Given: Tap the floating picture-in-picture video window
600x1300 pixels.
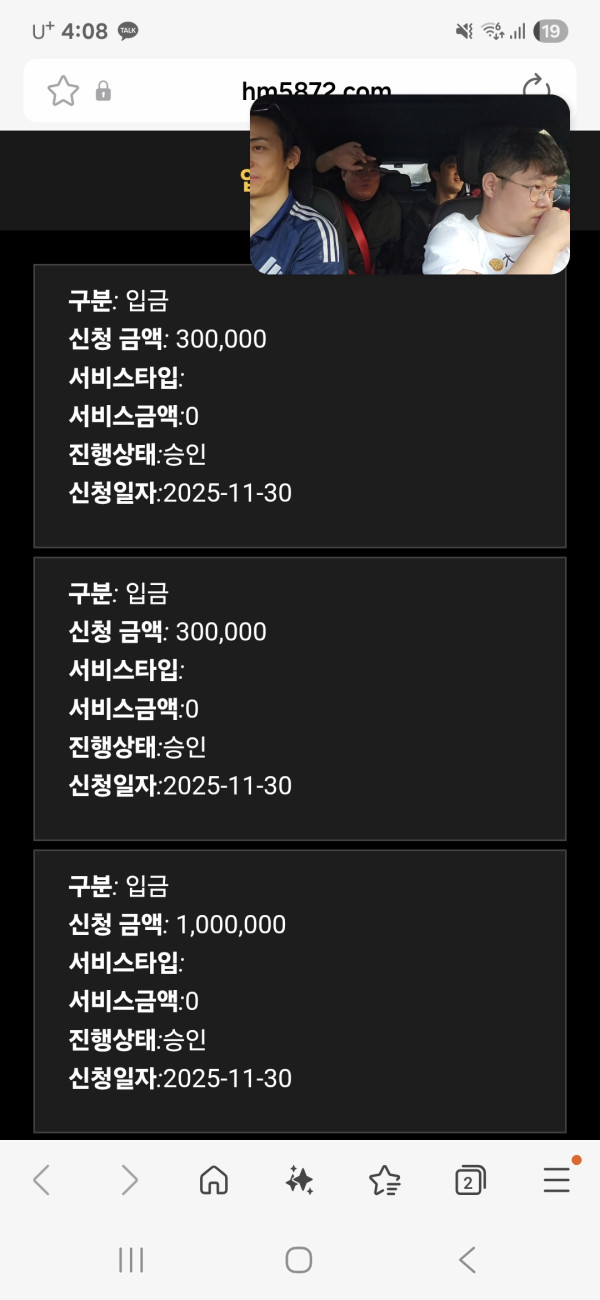Looking at the screenshot, I should click(x=410, y=185).
